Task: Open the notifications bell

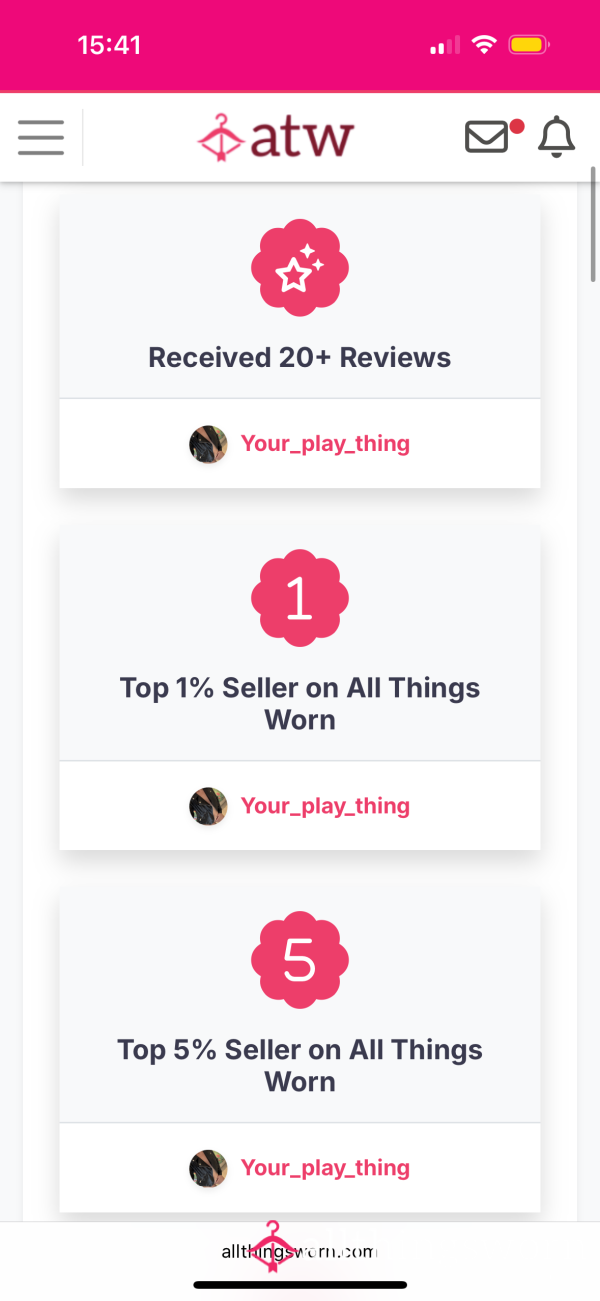Action: click(x=557, y=137)
